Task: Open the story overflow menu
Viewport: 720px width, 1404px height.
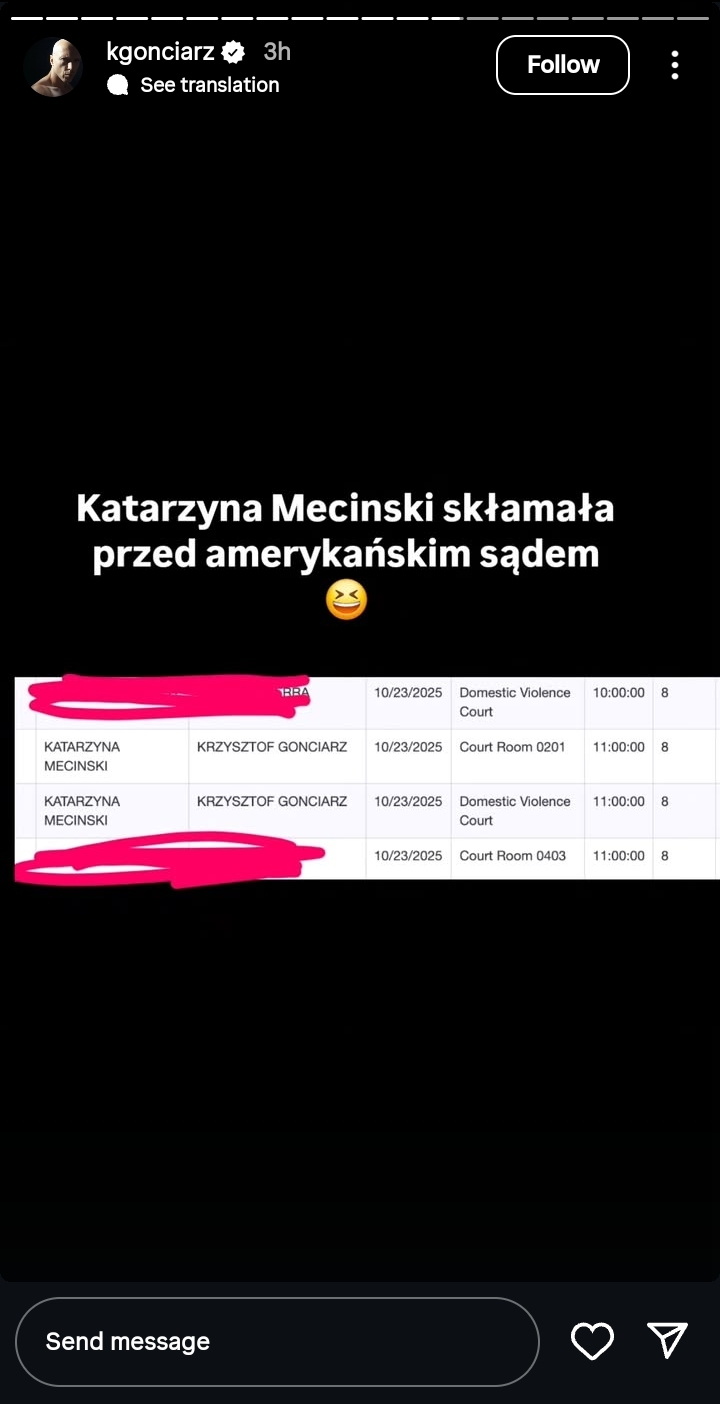Action: tap(675, 65)
